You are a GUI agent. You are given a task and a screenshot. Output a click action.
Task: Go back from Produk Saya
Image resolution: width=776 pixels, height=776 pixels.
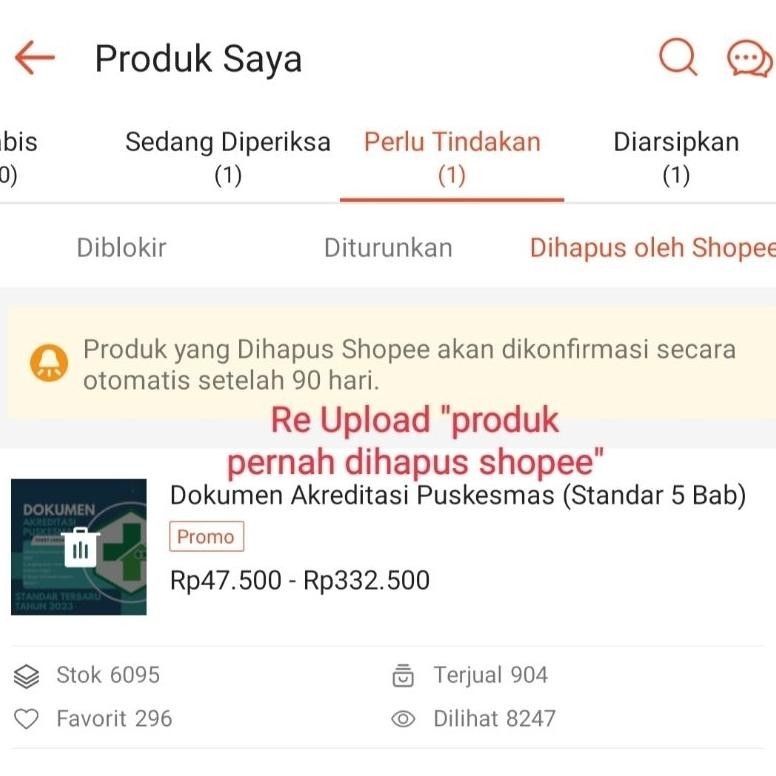point(35,58)
